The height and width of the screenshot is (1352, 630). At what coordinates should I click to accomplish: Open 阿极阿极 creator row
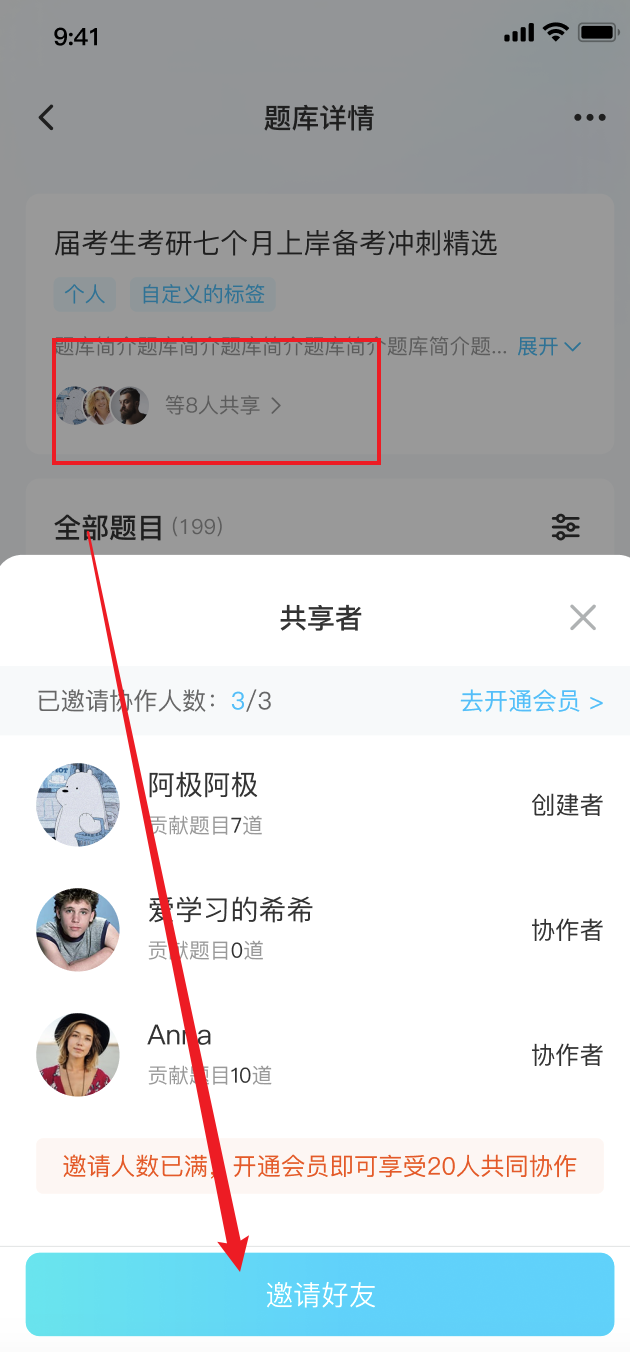318,804
